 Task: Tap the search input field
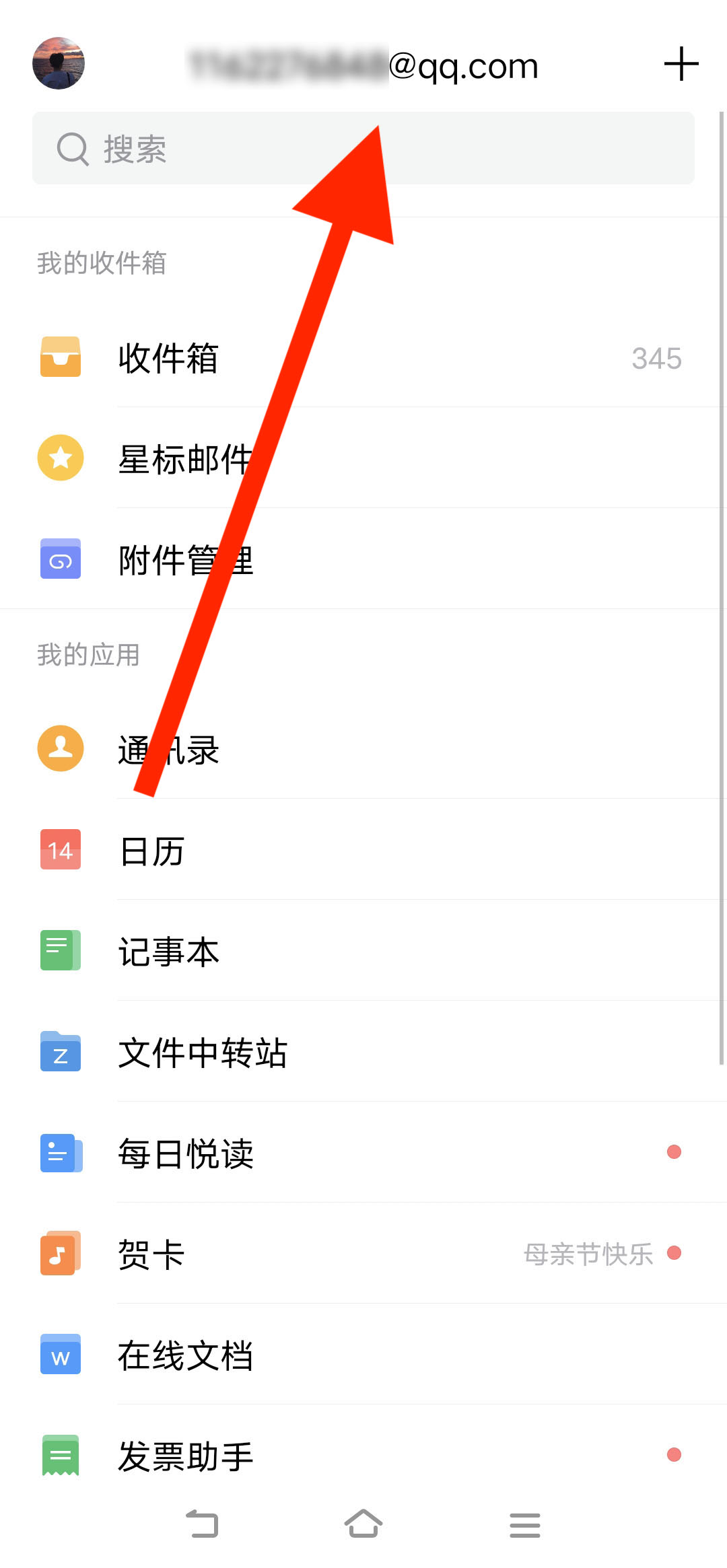click(x=363, y=149)
